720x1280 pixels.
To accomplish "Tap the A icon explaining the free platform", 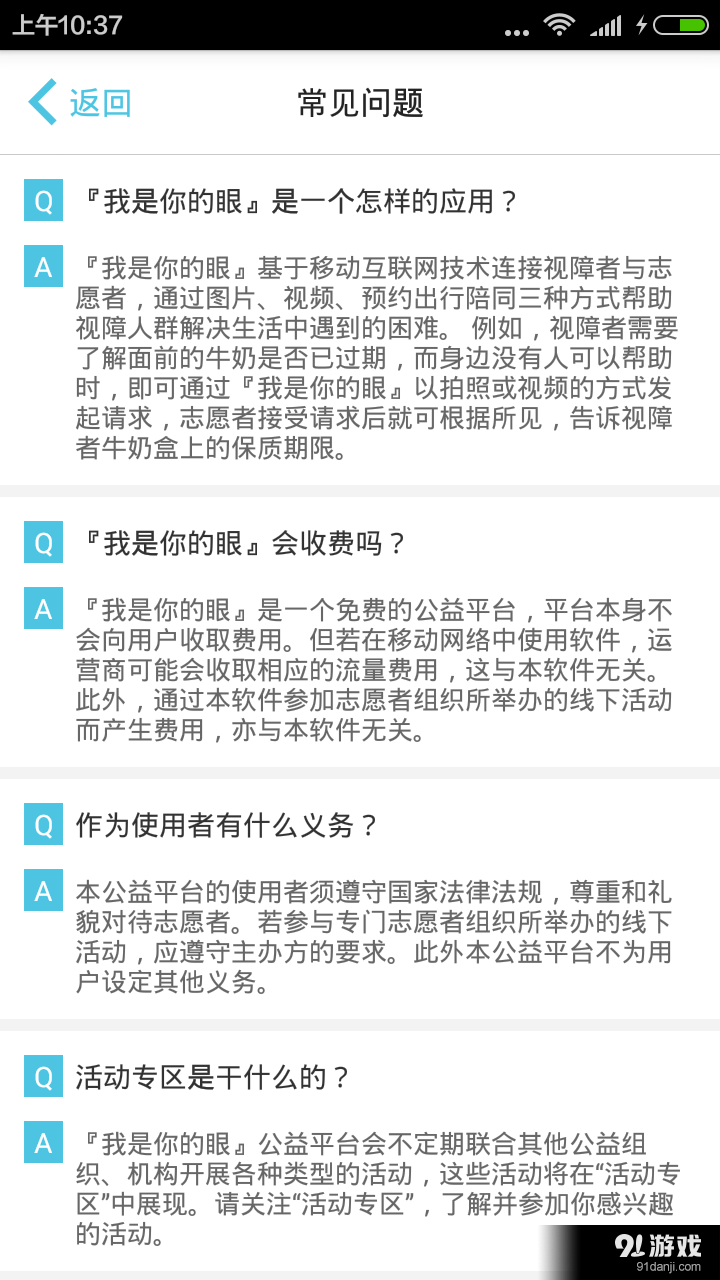I will pyautogui.click(x=42, y=607).
